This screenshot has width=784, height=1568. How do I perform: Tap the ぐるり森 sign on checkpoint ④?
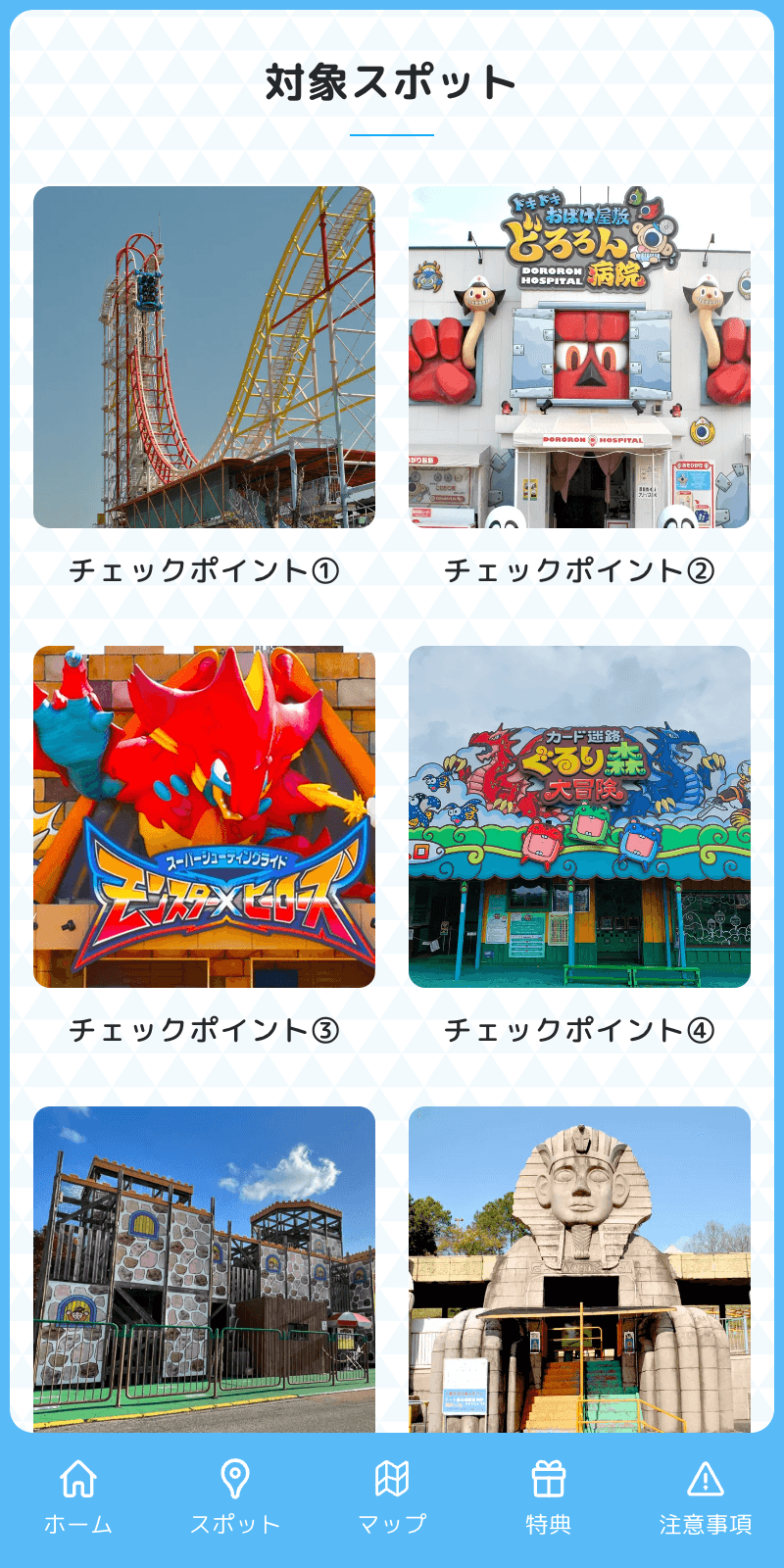tap(588, 764)
